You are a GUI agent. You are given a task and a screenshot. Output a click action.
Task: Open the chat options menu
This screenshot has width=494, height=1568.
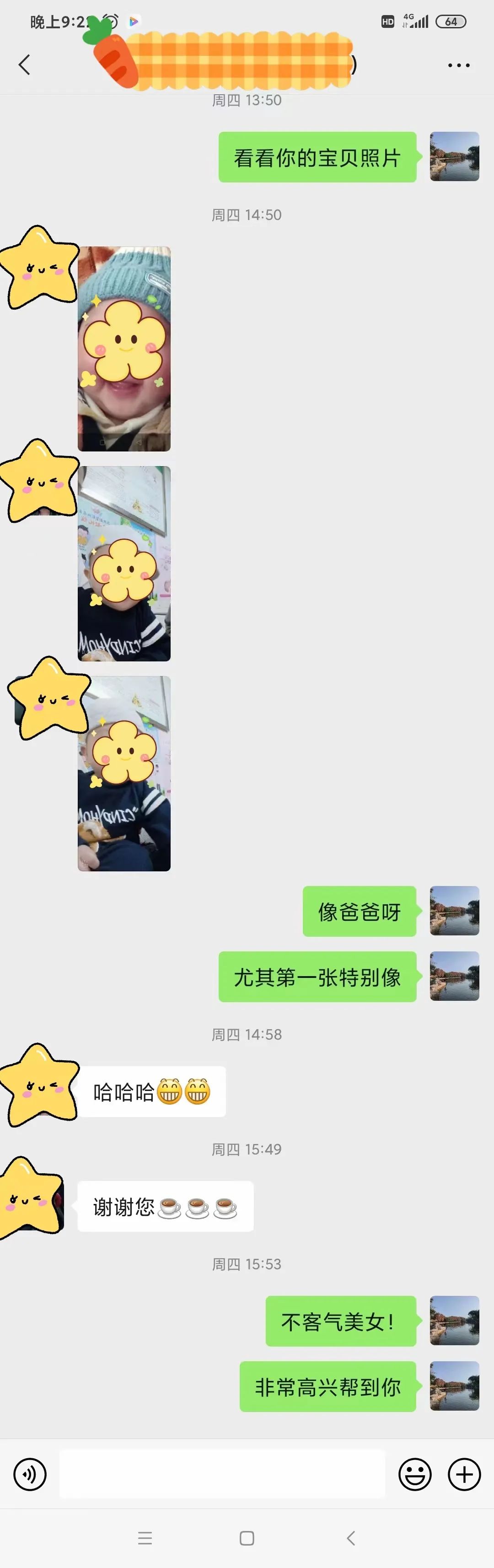tap(458, 65)
